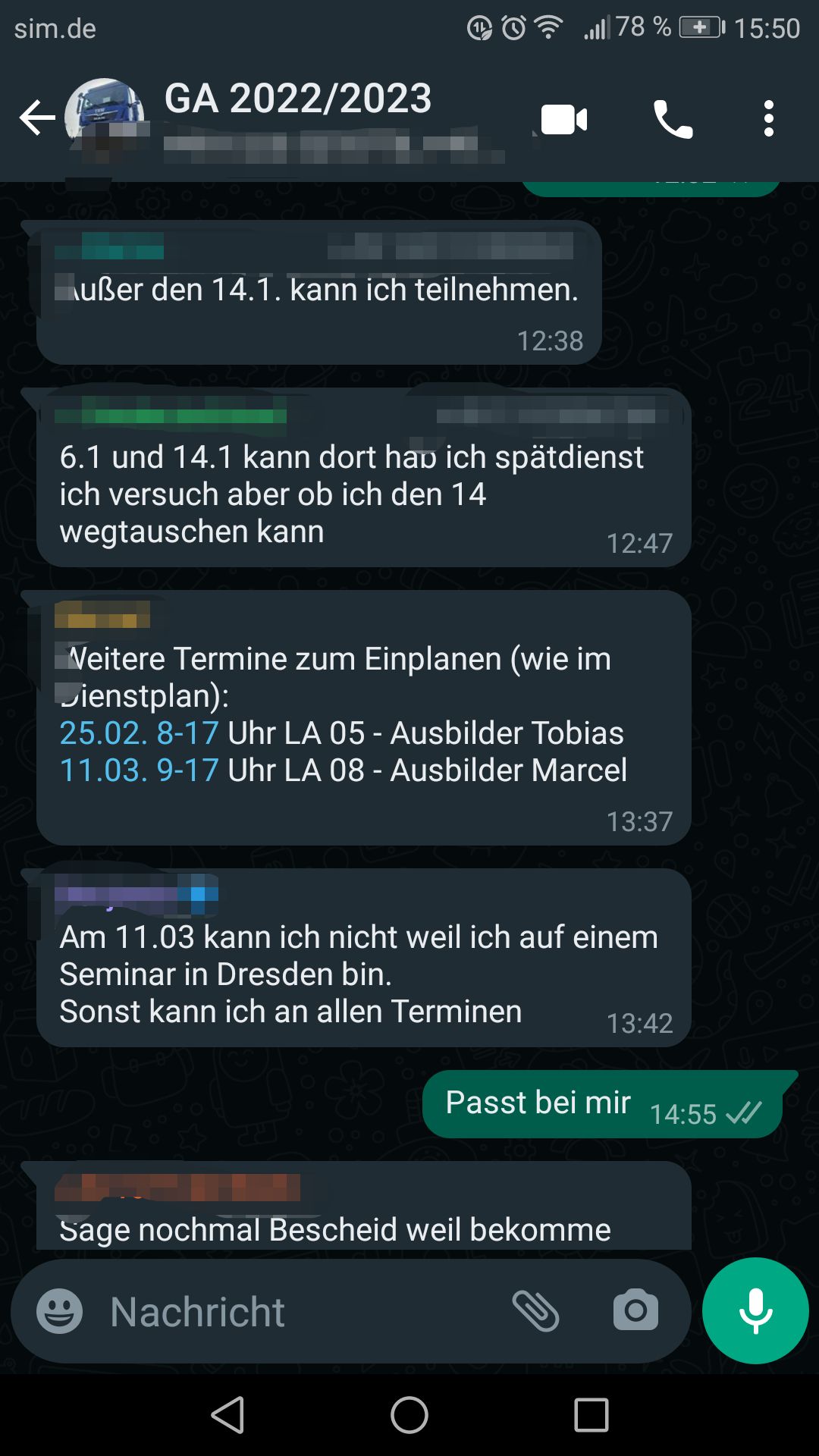Image resolution: width=819 pixels, height=1456 pixels.
Task: Go to the home screen
Action: click(409, 1415)
